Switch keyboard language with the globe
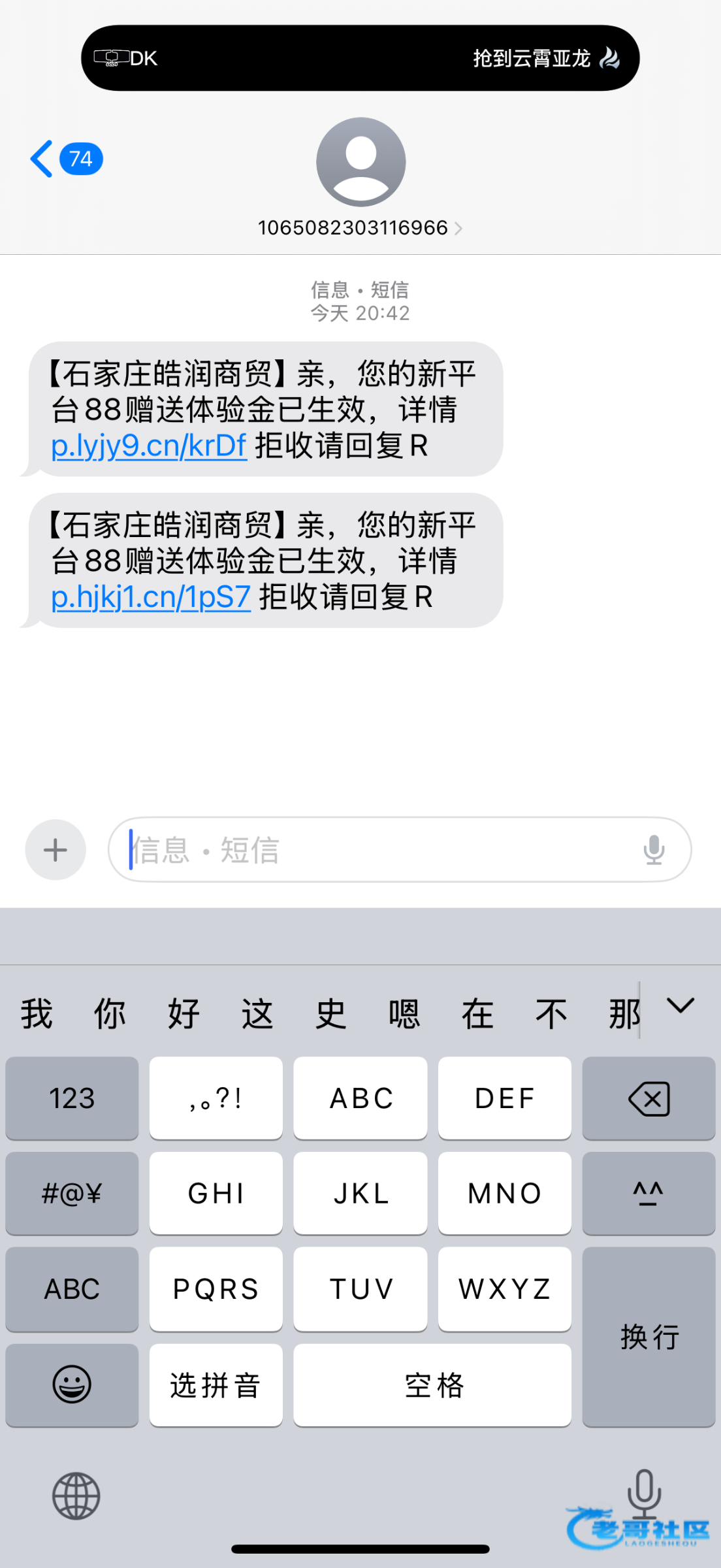 point(76,1495)
